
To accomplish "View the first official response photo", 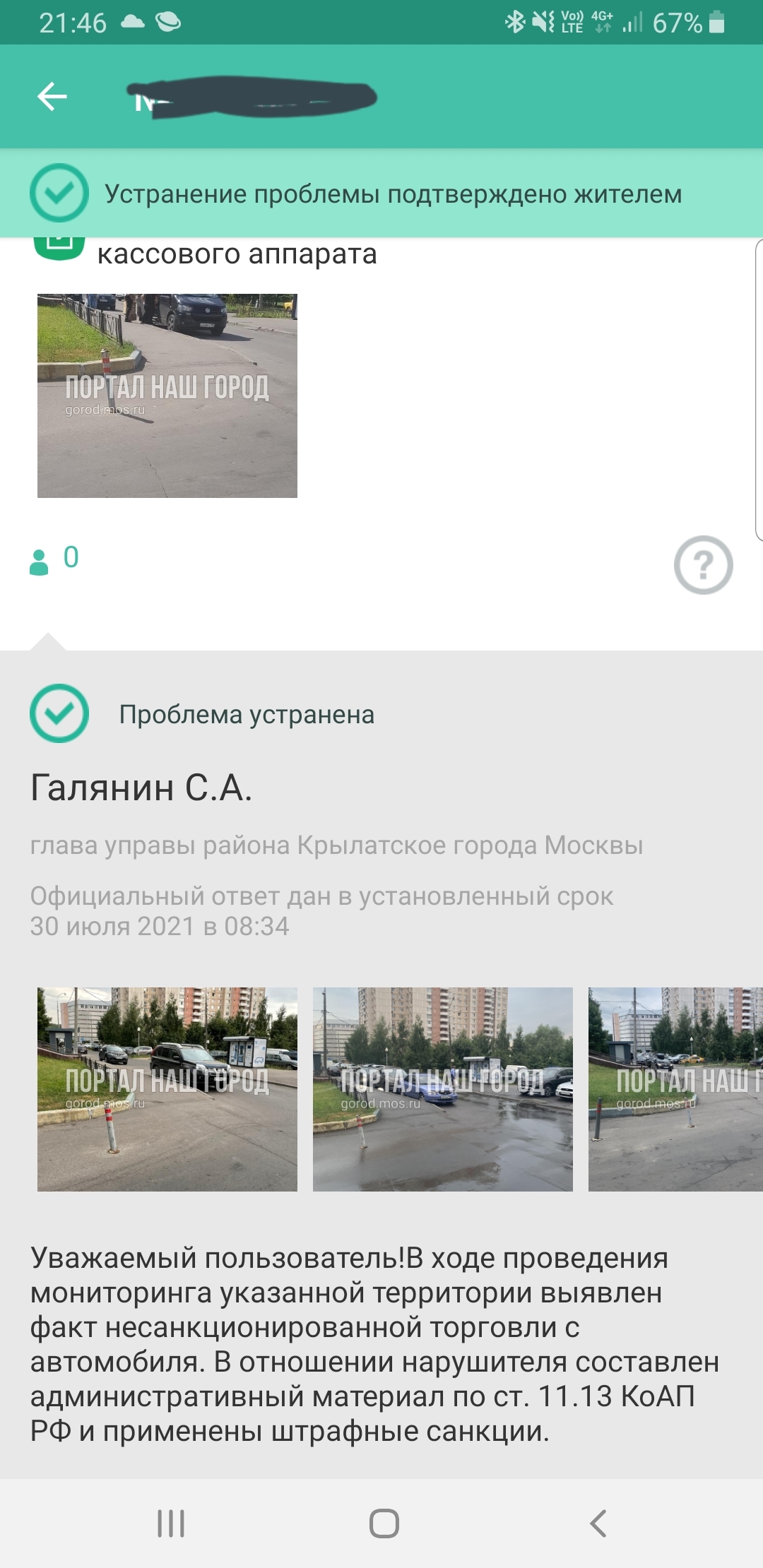I will [x=167, y=1089].
